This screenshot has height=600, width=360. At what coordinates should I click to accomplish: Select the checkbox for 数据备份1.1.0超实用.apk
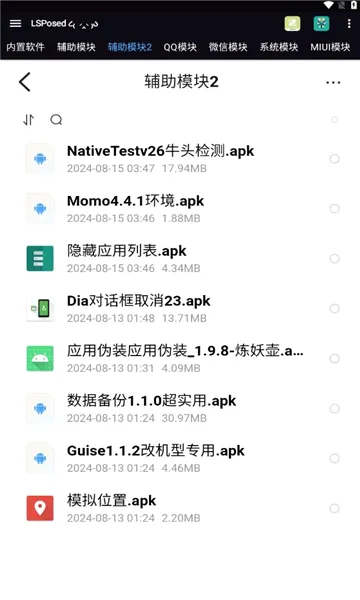coord(334,408)
